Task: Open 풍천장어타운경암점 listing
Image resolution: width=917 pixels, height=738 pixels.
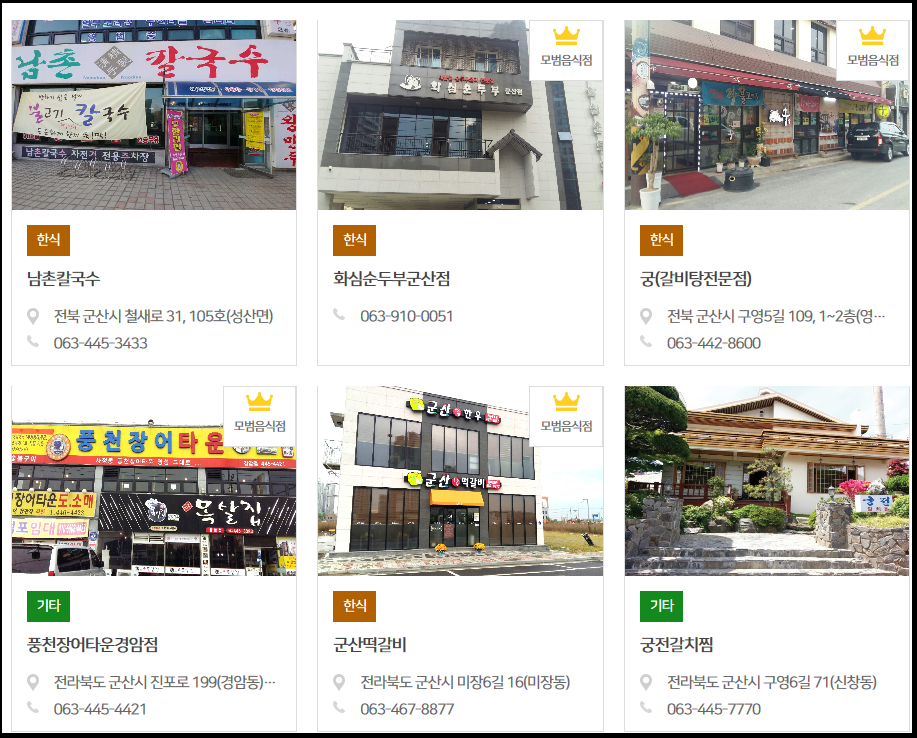Action: (x=92, y=645)
